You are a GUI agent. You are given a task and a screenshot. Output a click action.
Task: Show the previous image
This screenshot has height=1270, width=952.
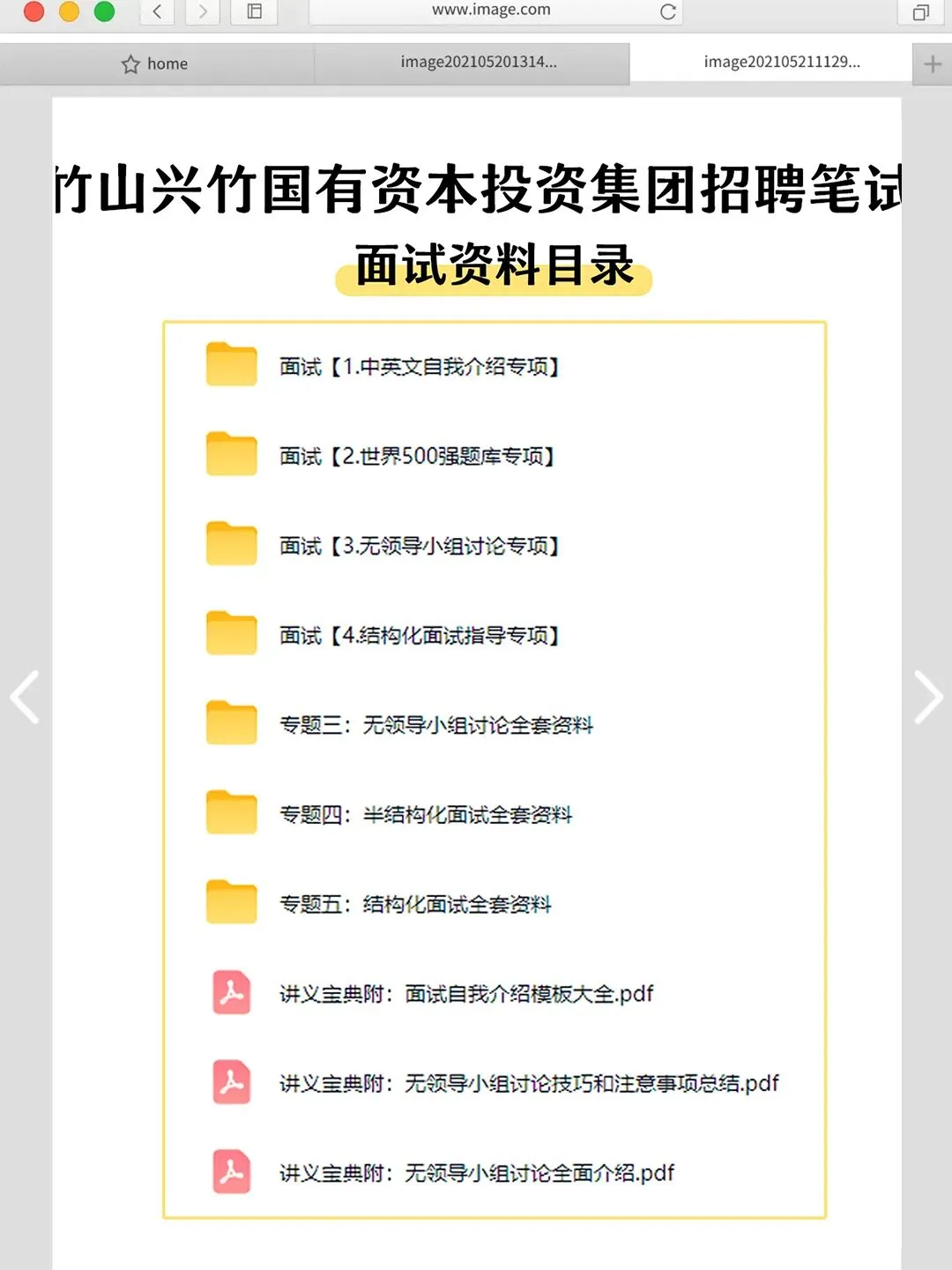point(25,698)
